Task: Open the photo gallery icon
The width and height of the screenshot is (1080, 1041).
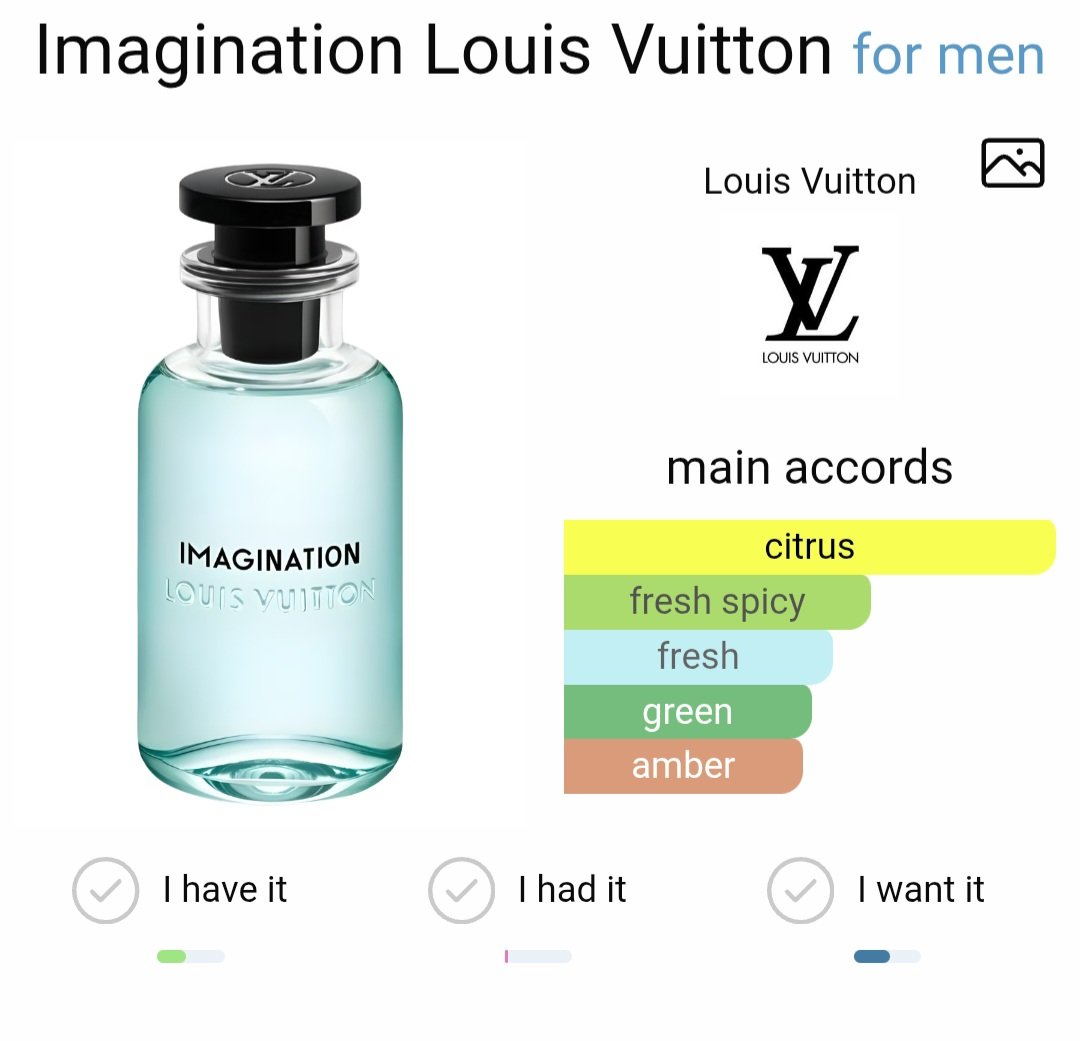Action: [1012, 163]
